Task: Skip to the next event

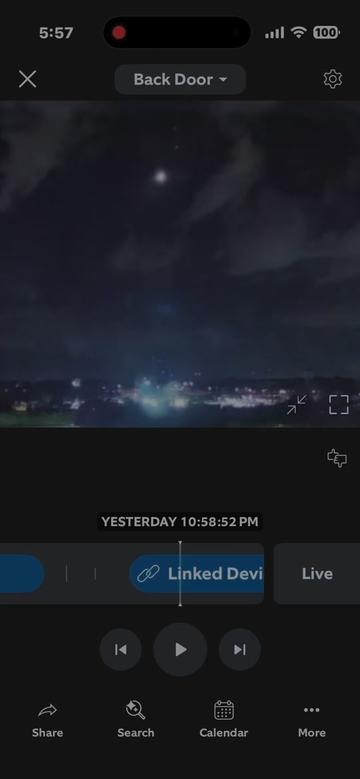Action: pos(240,649)
